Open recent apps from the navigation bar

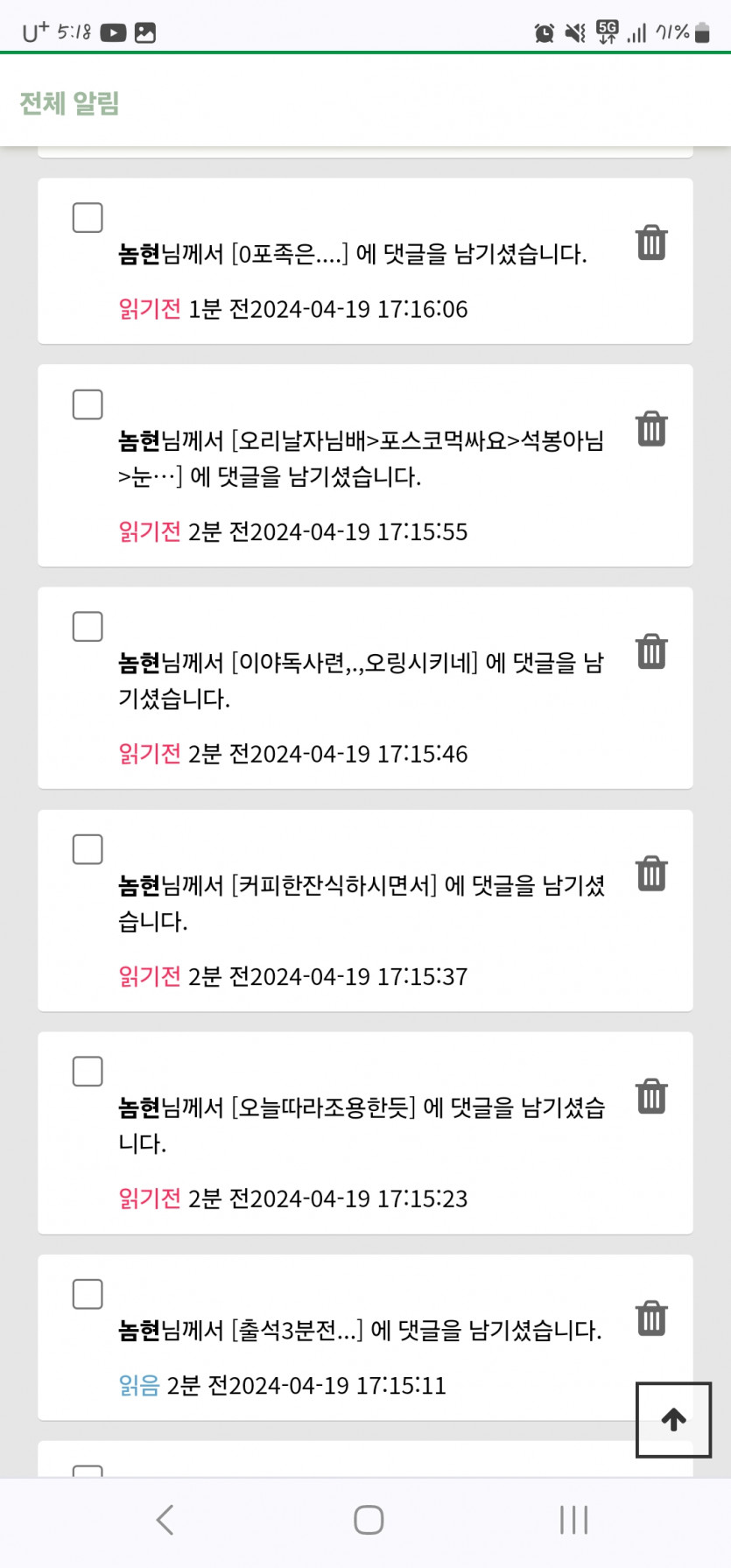(573, 1520)
